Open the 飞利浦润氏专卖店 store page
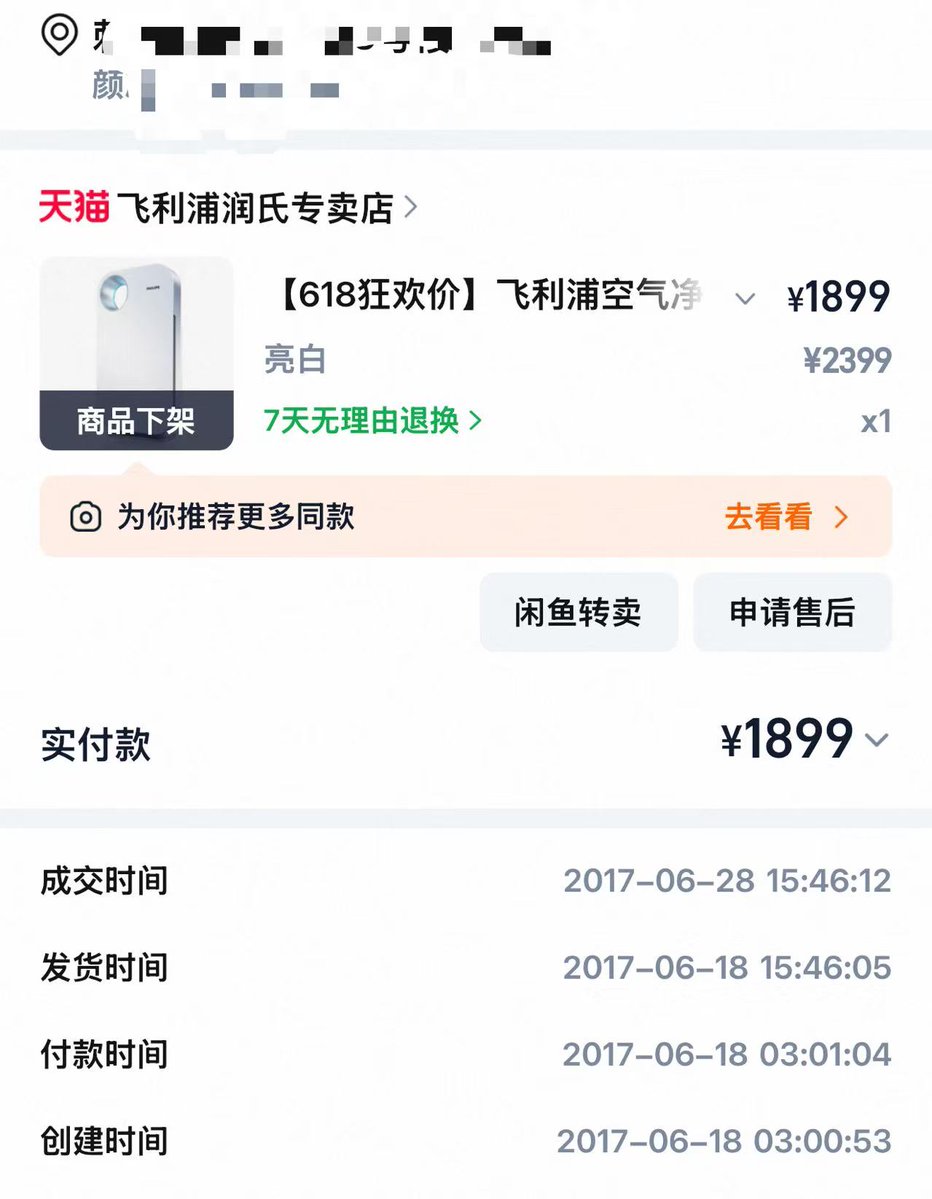The height and width of the screenshot is (1199, 932). [254, 208]
